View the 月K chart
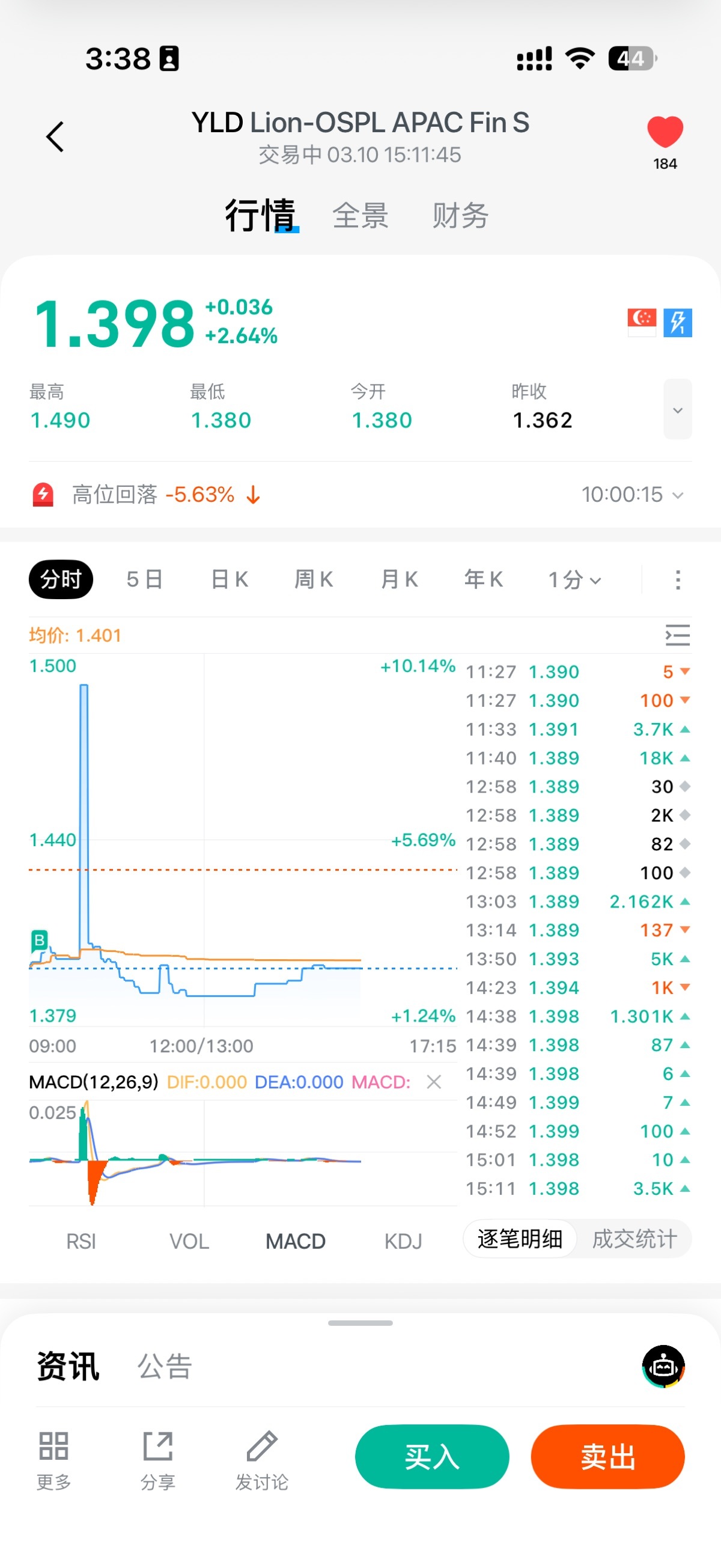Viewport: 721px width, 1568px height. [x=399, y=579]
